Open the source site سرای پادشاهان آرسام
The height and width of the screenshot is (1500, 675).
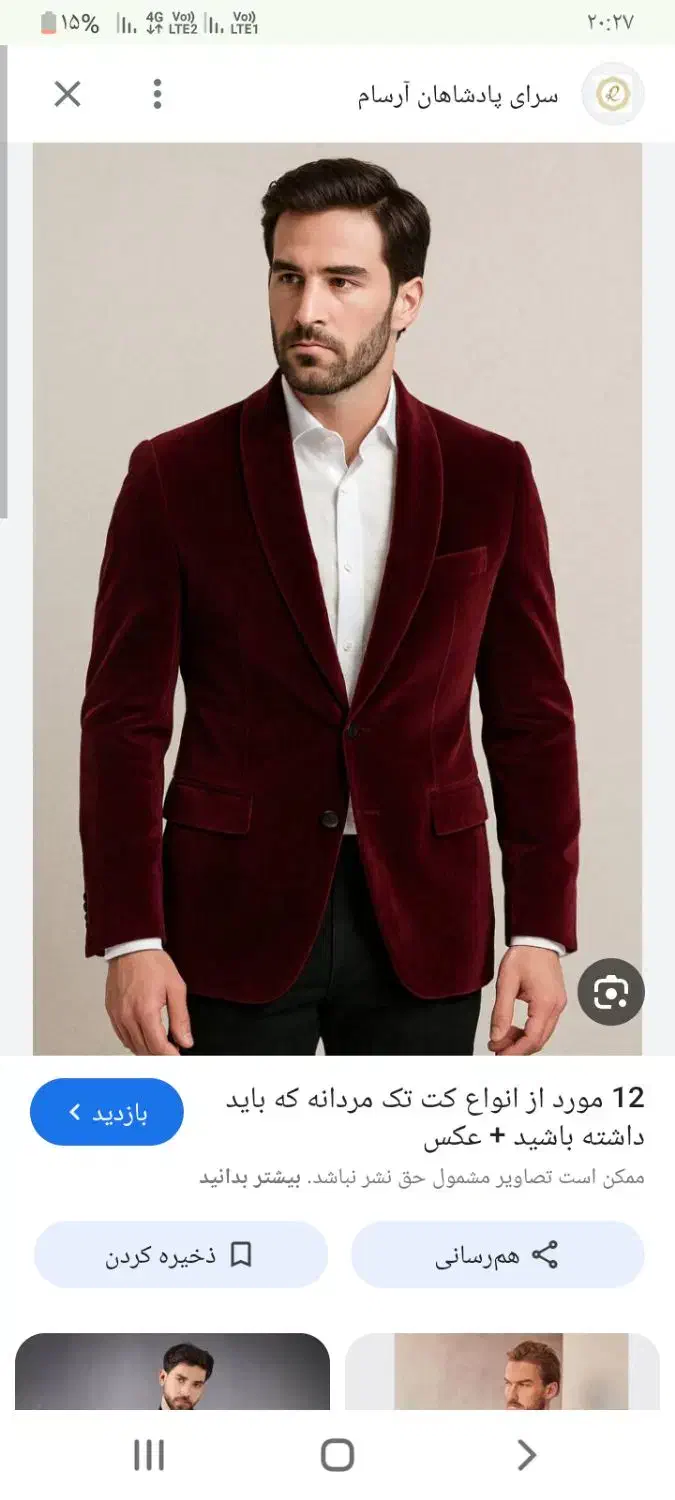click(458, 96)
